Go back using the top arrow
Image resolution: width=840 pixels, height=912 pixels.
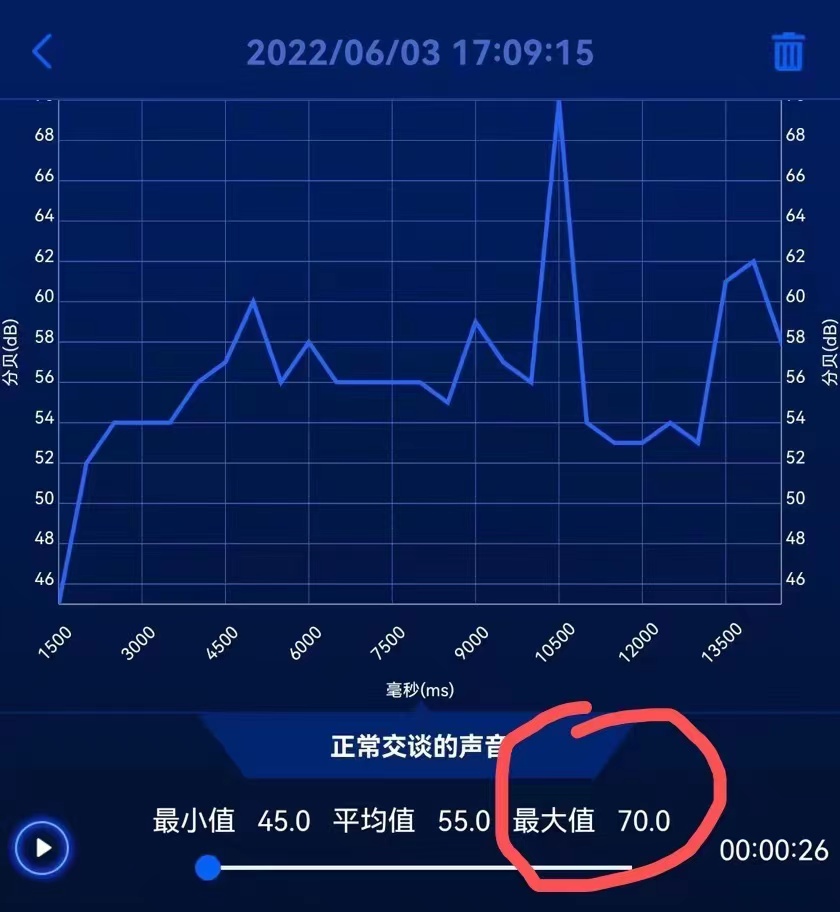coord(41,51)
